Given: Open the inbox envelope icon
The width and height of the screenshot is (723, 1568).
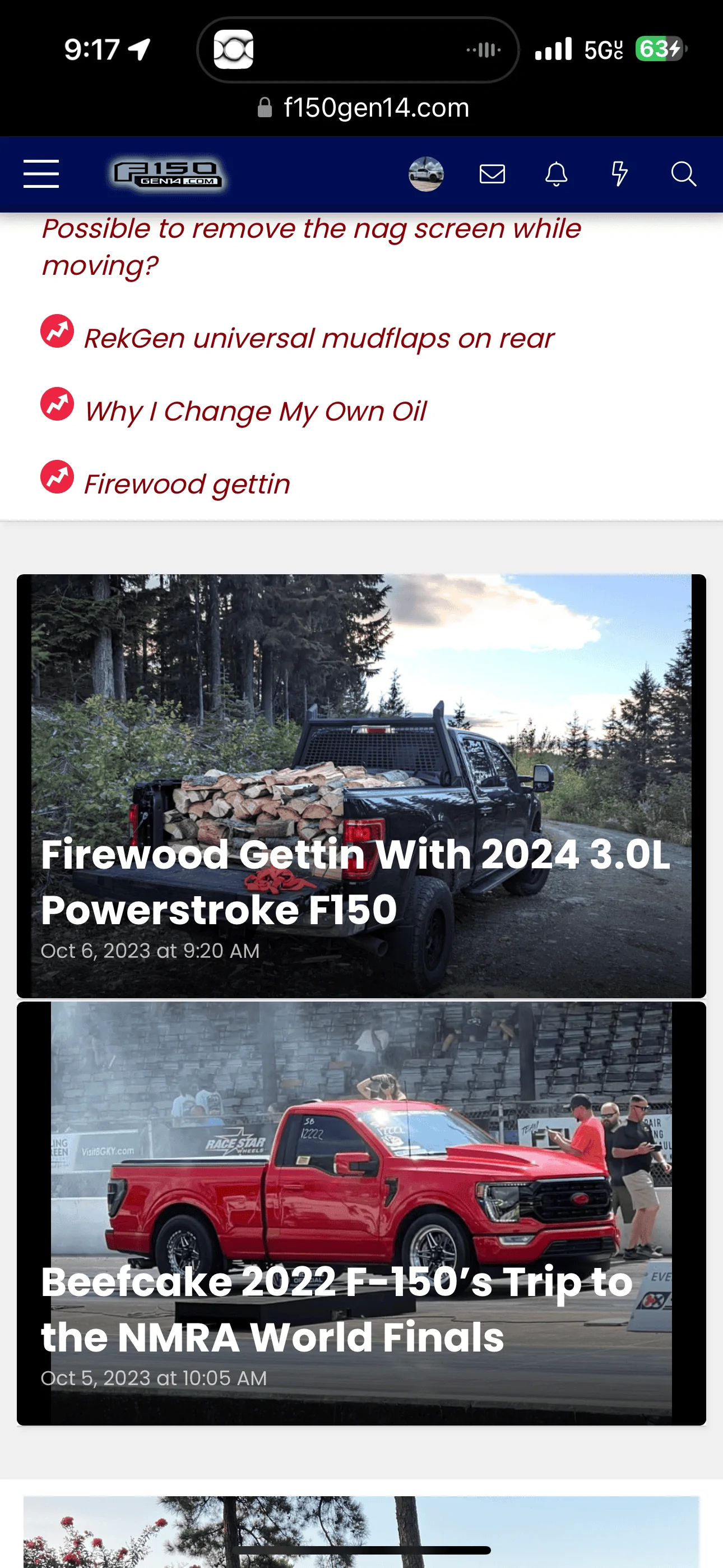Looking at the screenshot, I should 492,174.
